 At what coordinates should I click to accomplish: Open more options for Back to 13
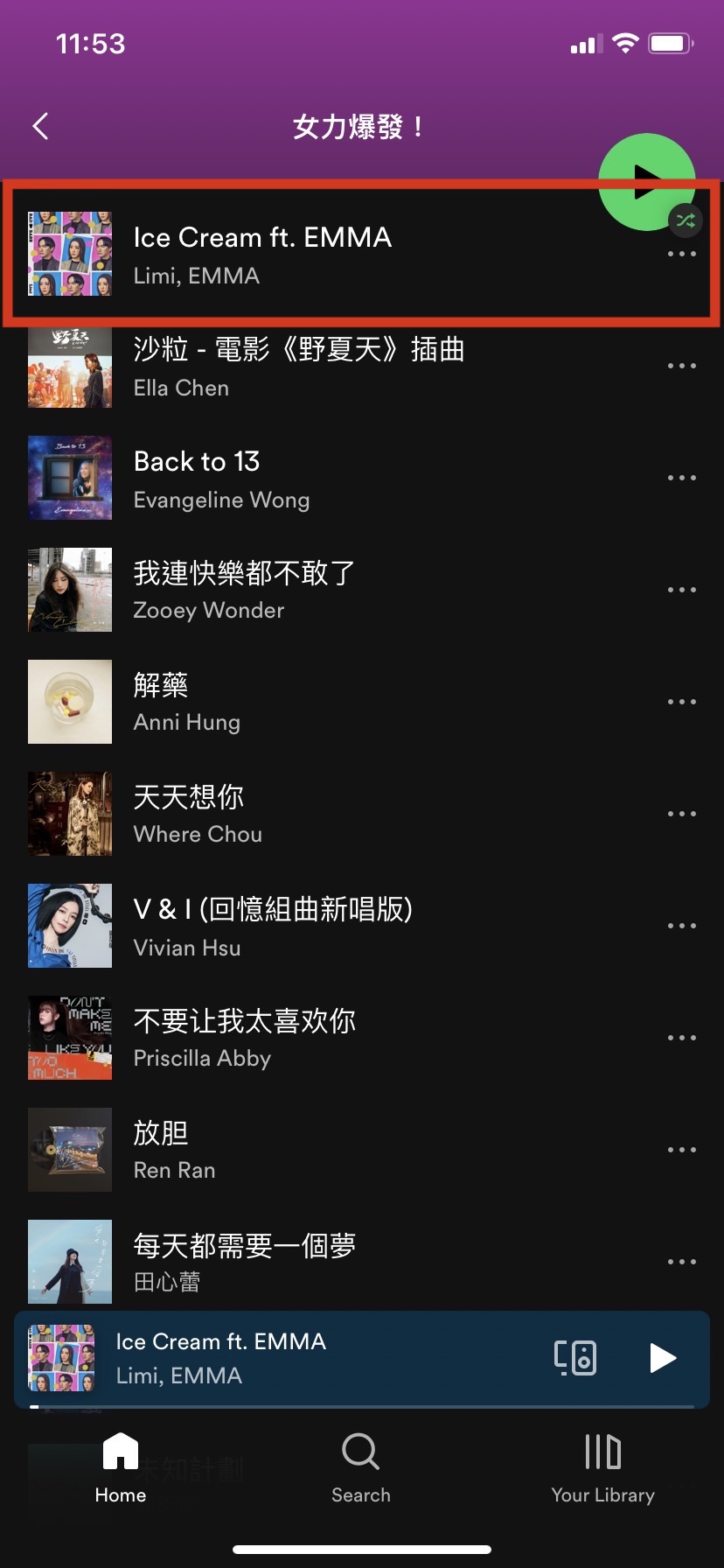[681, 478]
